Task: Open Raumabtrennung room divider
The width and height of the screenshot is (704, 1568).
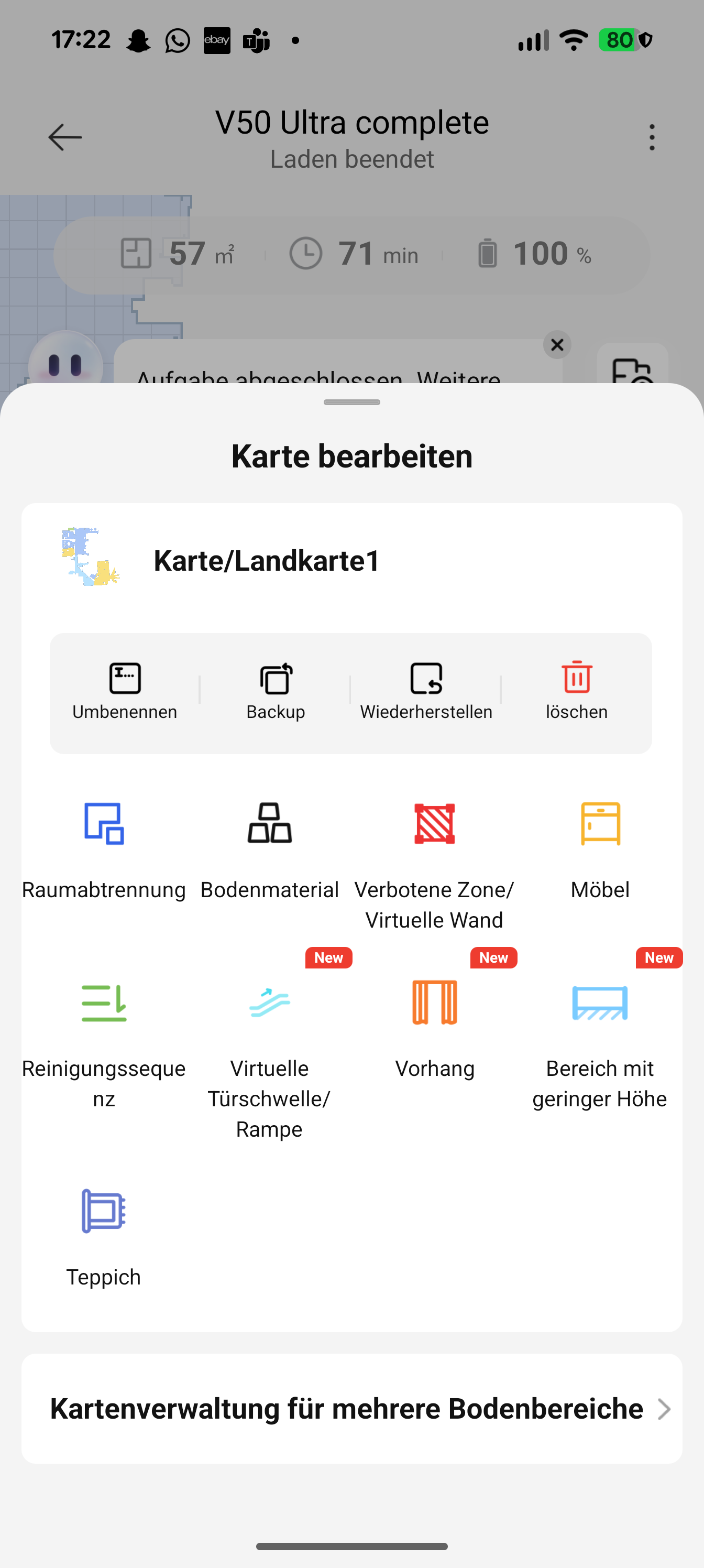Action: pos(104,851)
